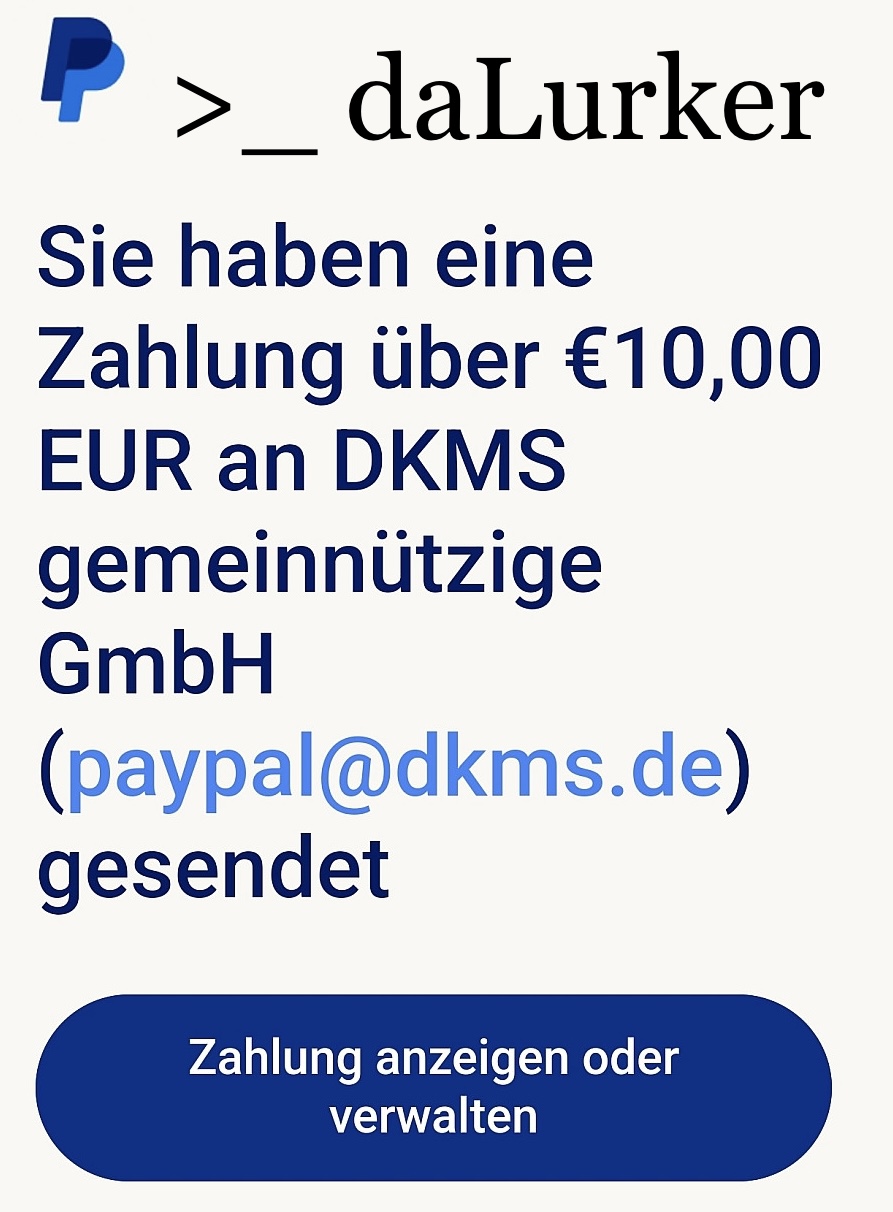Open the paypal@dkms.de email link
The height and width of the screenshot is (1212, 893).
pyautogui.click(x=394, y=768)
